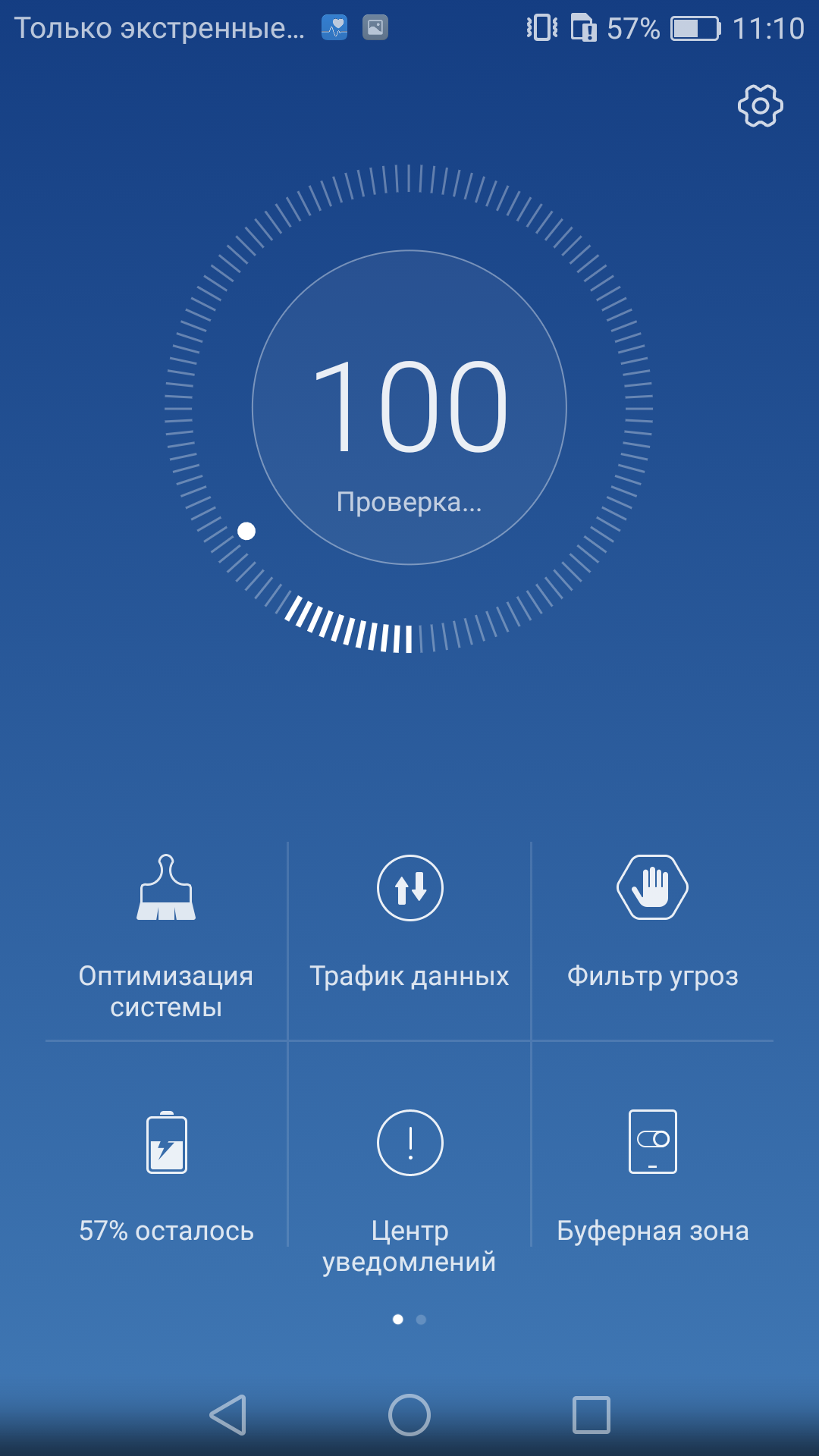Viewport: 819px width, 1456px height.
Task: Tap the second page indicator dot
Action: 421,1319
